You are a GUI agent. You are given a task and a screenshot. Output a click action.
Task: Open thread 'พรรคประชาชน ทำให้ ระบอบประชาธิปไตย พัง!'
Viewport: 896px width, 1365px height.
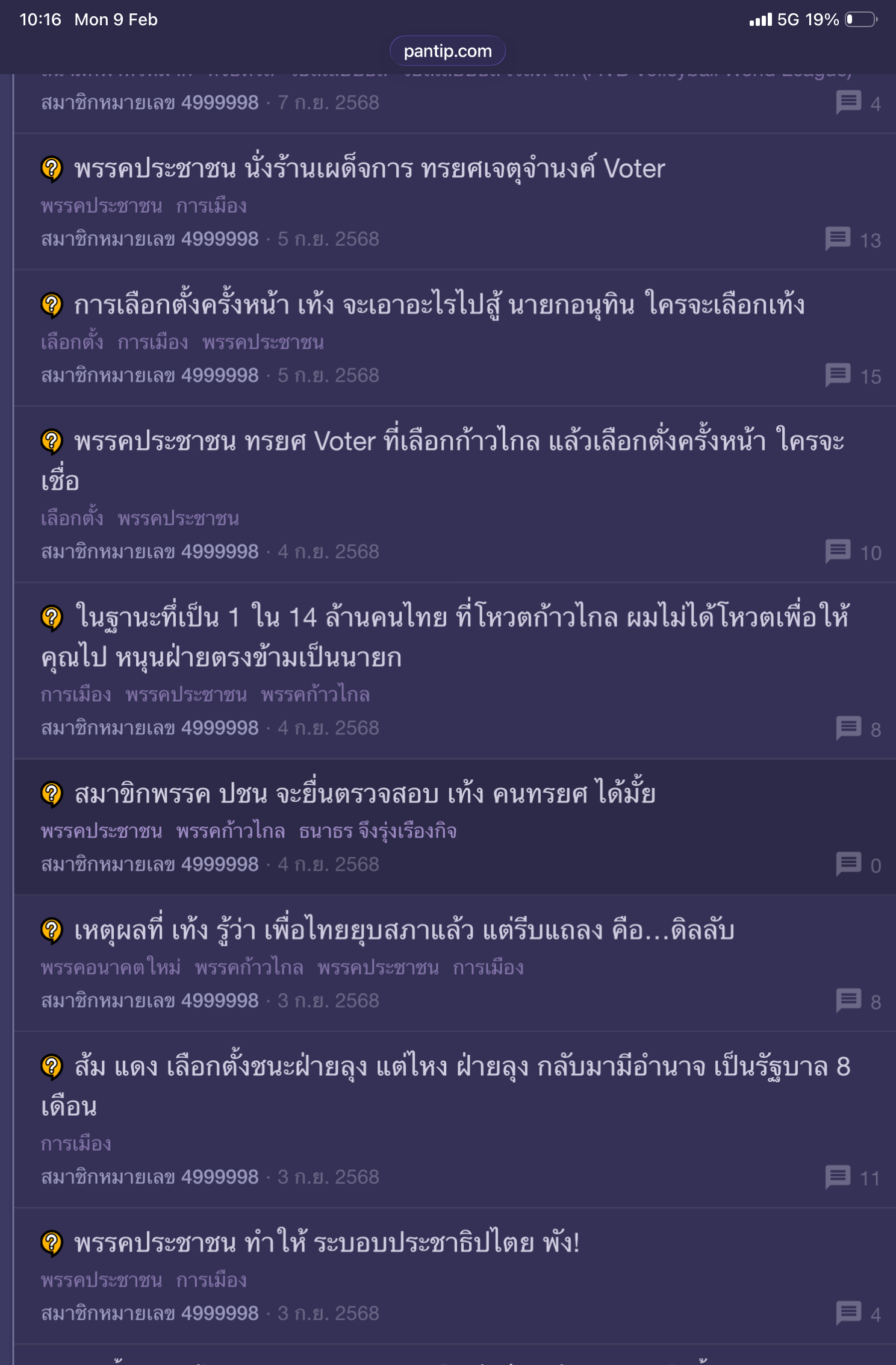(x=327, y=1243)
